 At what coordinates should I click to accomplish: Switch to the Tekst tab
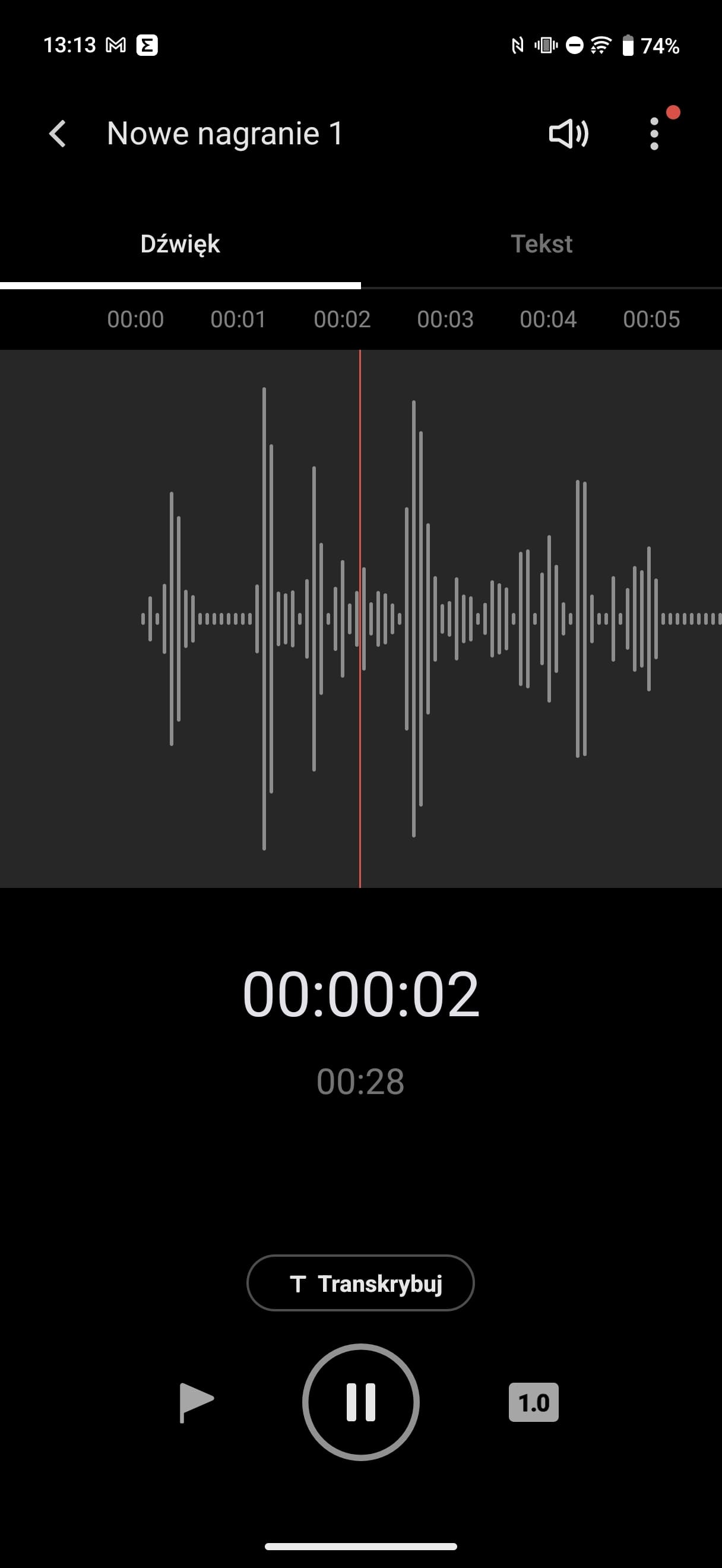pyautogui.click(x=541, y=244)
